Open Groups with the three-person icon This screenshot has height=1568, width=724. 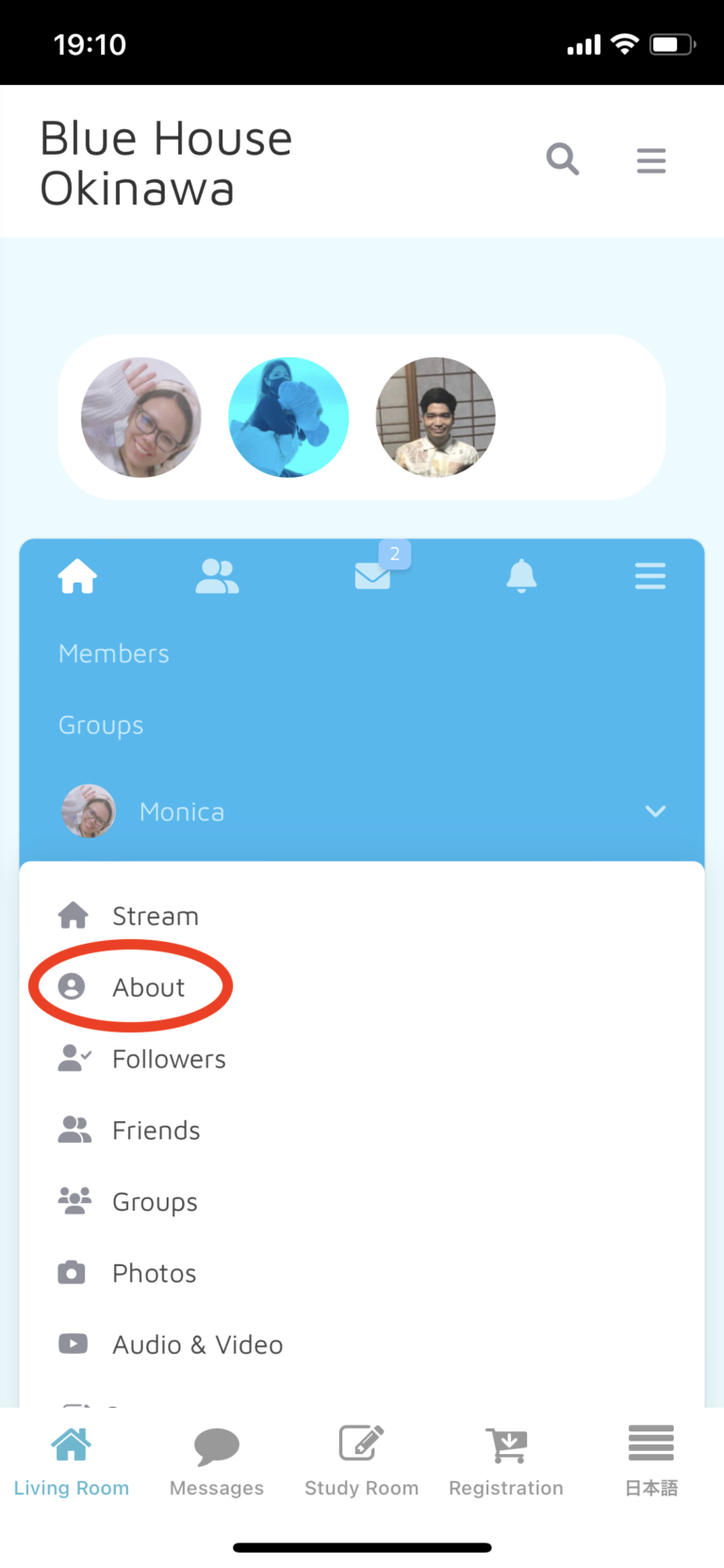click(155, 1202)
